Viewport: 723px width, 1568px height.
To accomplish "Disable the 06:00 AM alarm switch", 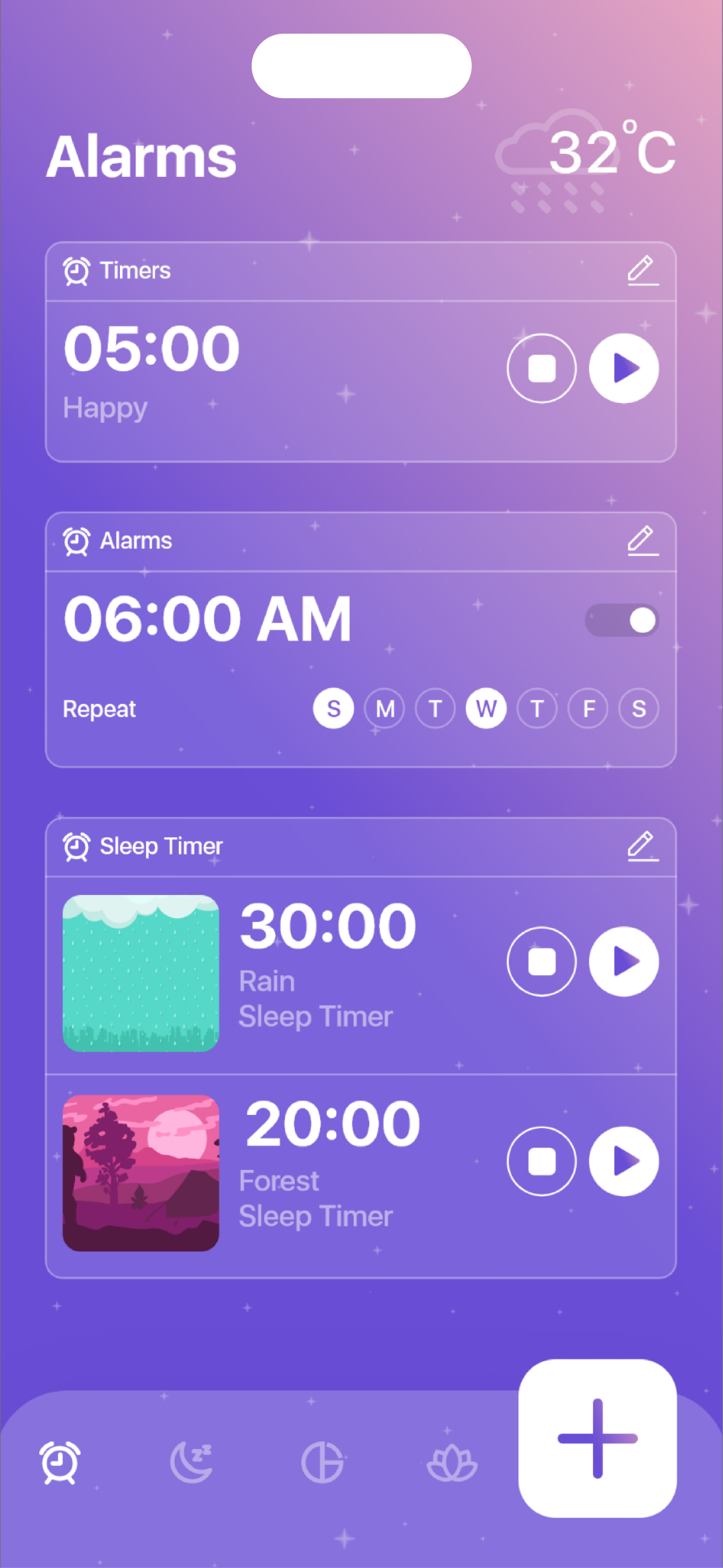I will [x=622, y=619].
